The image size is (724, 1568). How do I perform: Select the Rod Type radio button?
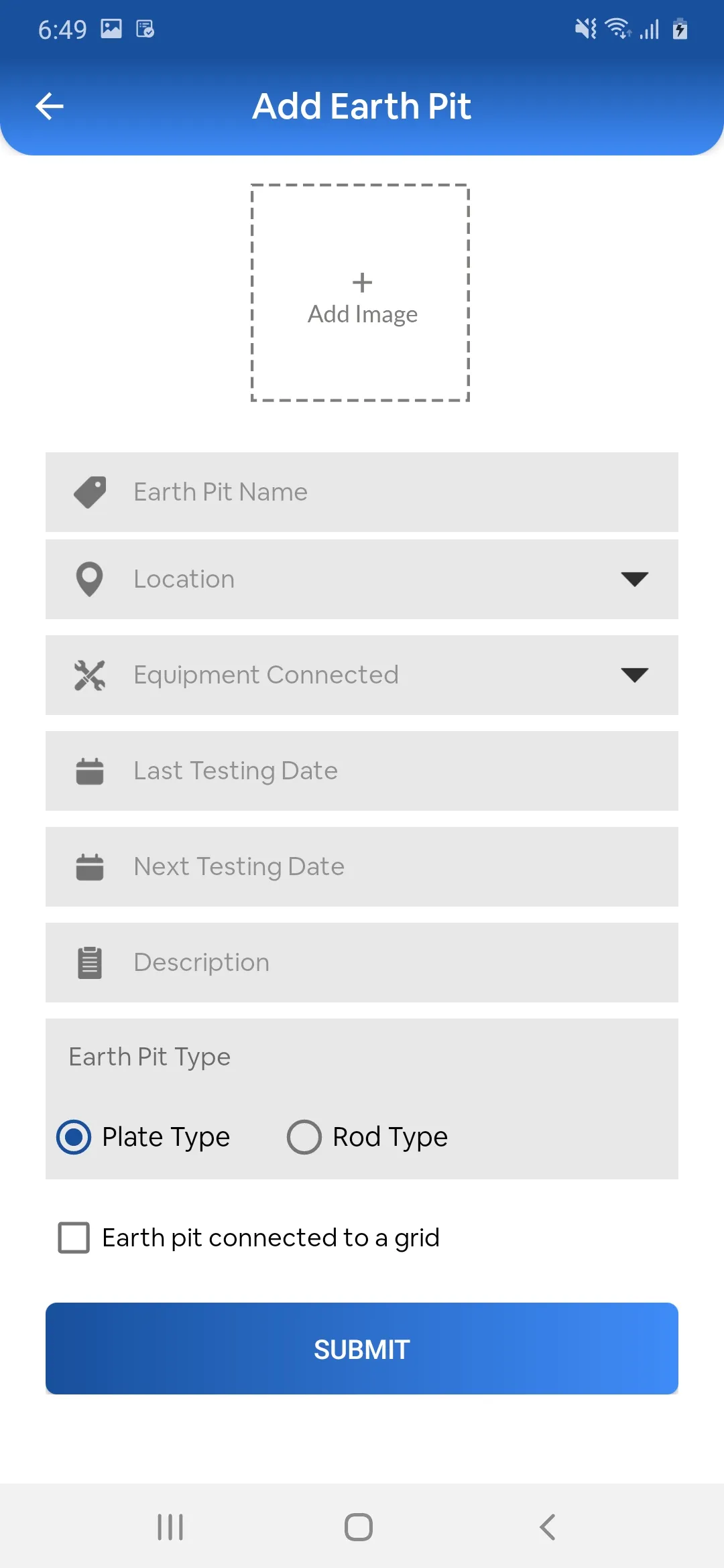pyautogui.click(x=304, y=1136)
